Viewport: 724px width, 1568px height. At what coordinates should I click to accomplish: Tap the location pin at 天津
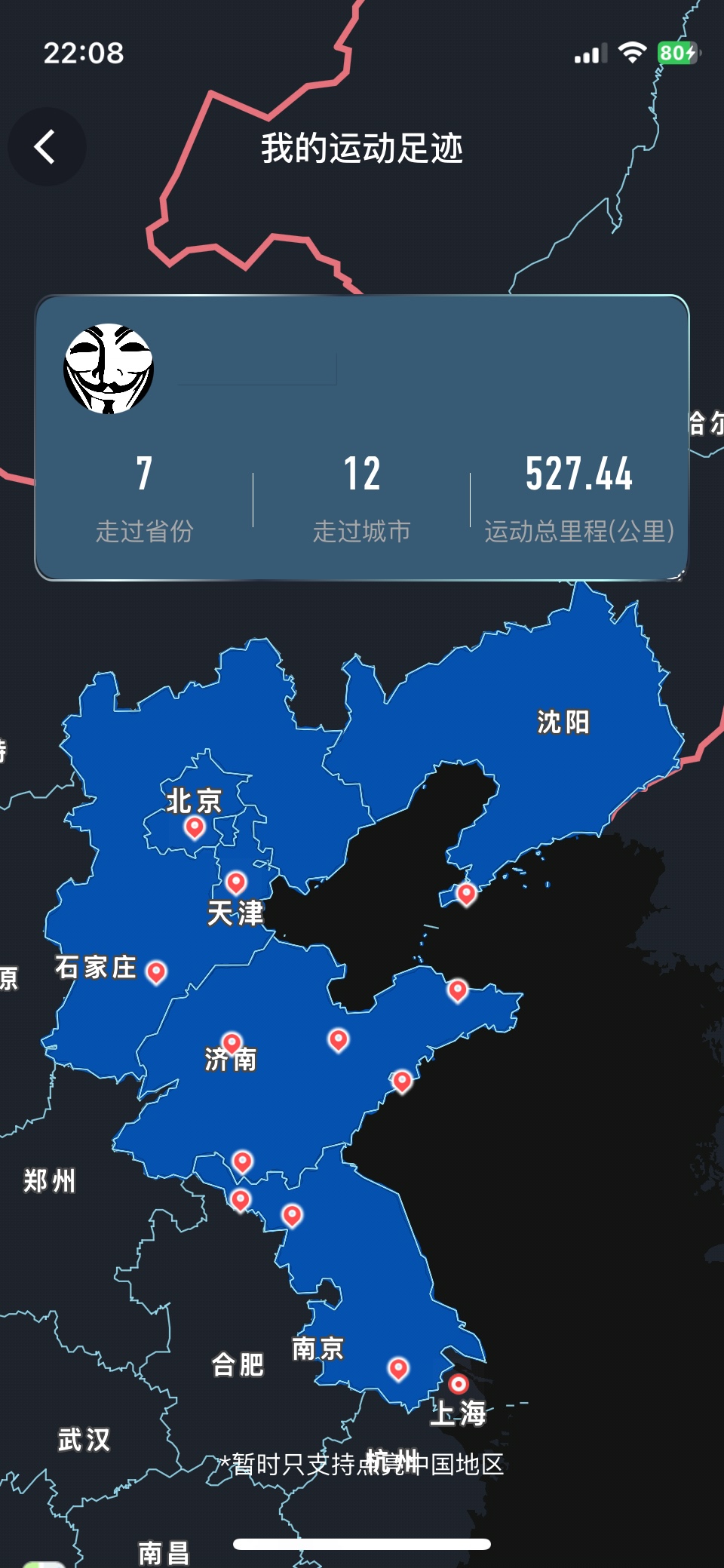[x=236, y=882]
